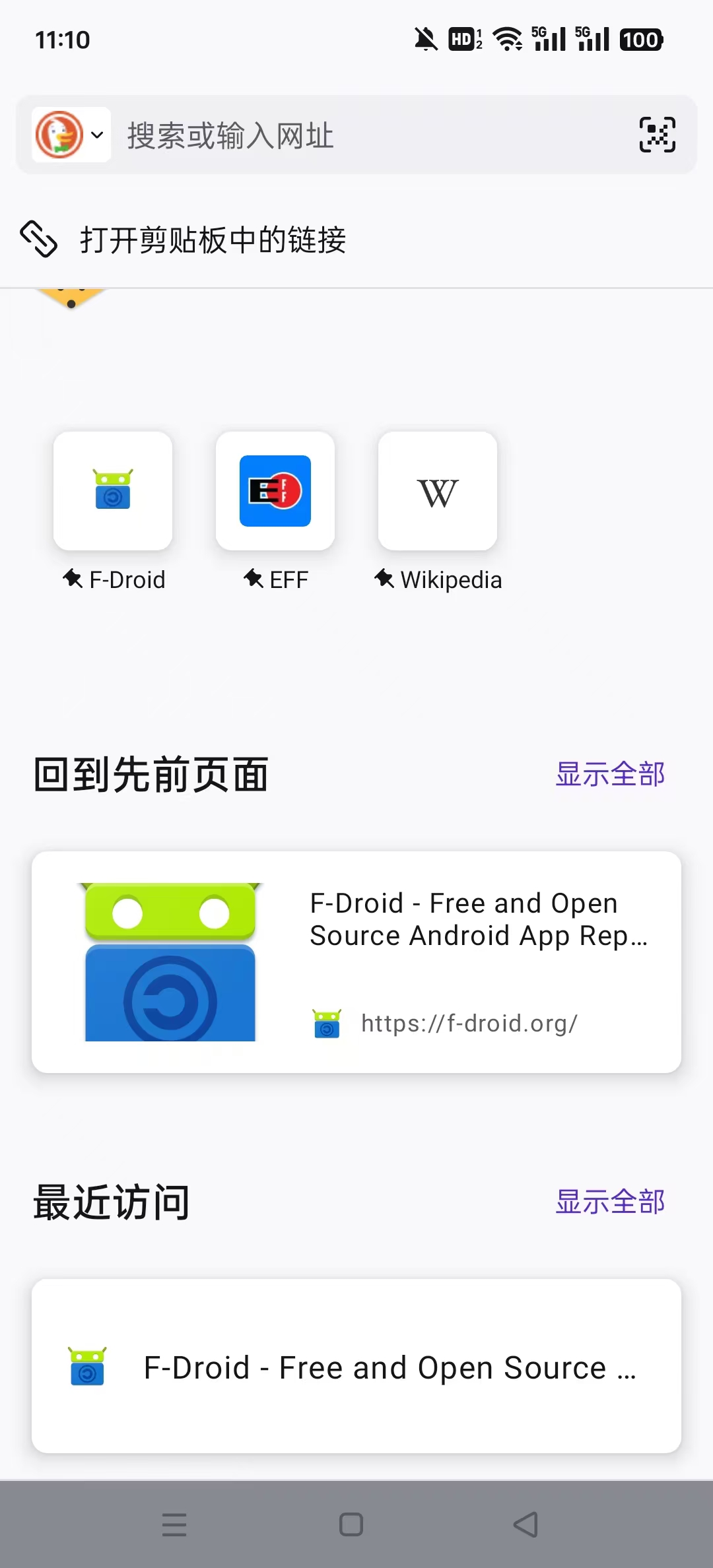Show all under 最近访问
The width and height of the screenshot is (713, 1568).
coord(610,1202)
